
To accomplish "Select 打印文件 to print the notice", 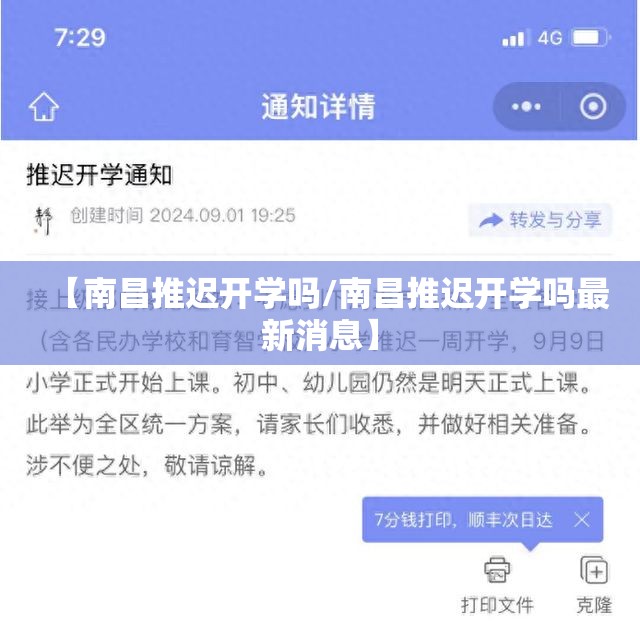I will (x=497, y=585).
